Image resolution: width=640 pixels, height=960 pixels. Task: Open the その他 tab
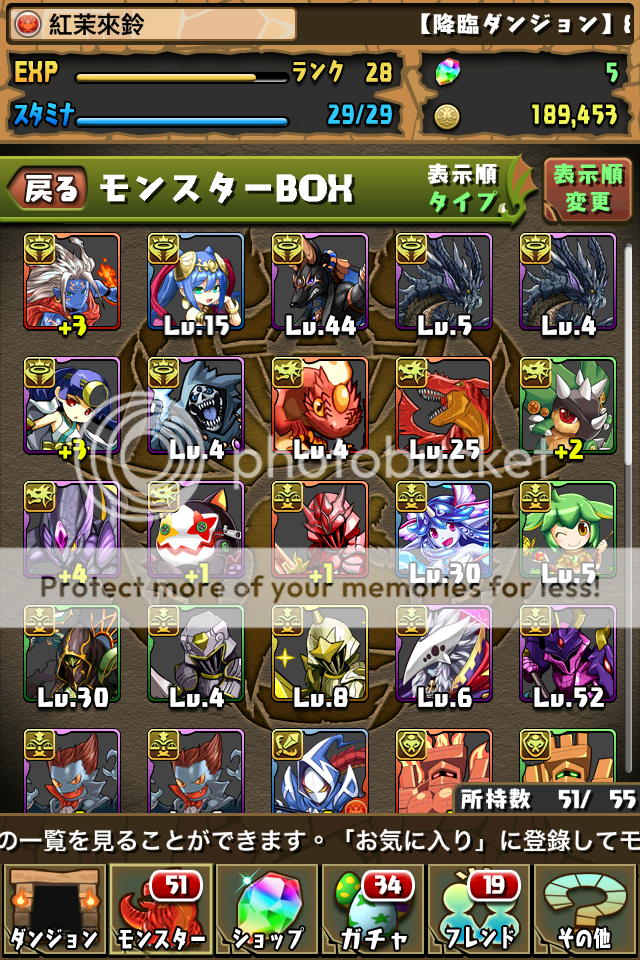point(587,910)
